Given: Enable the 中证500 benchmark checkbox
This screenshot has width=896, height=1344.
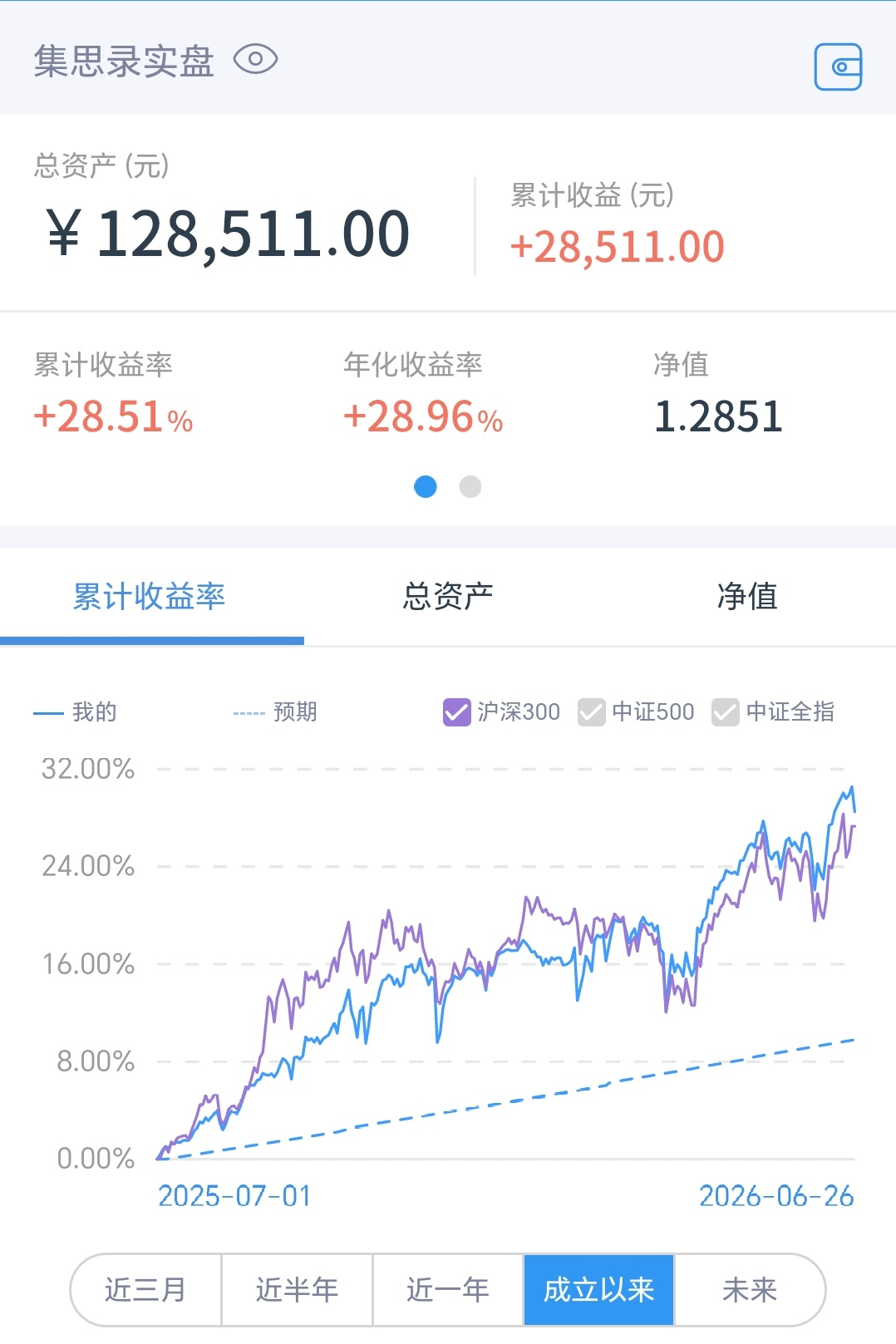Looking at the screenshot, I should tap(591, 712).
